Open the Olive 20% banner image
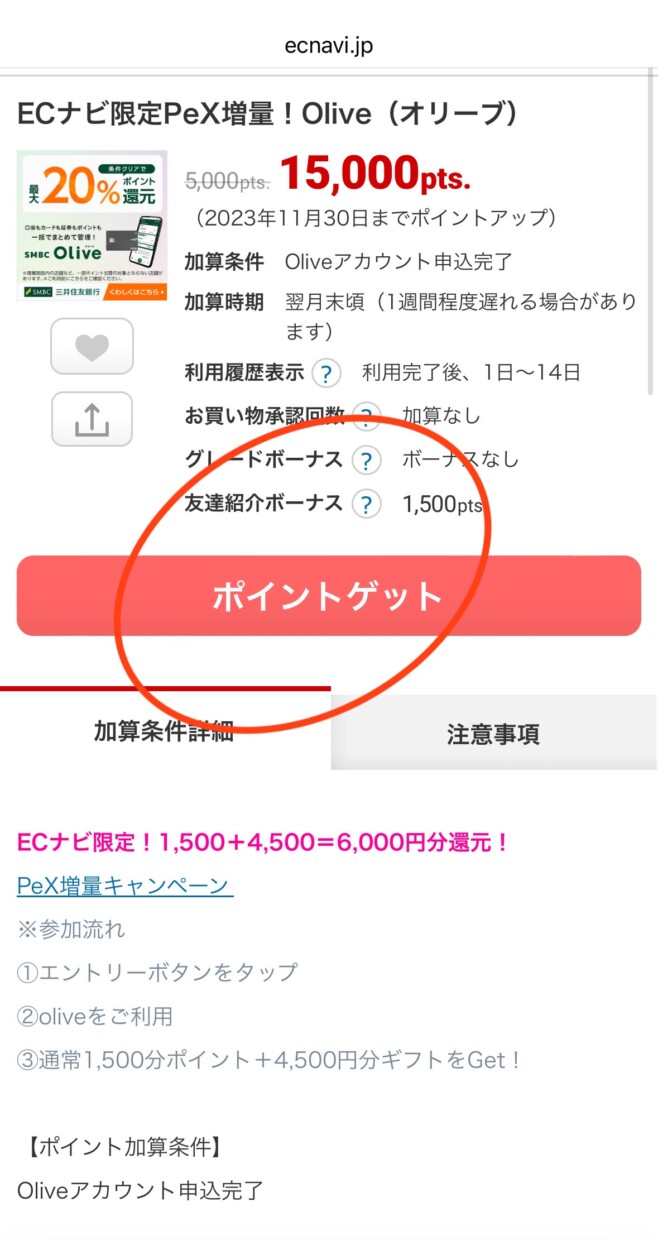 (92, 226)
